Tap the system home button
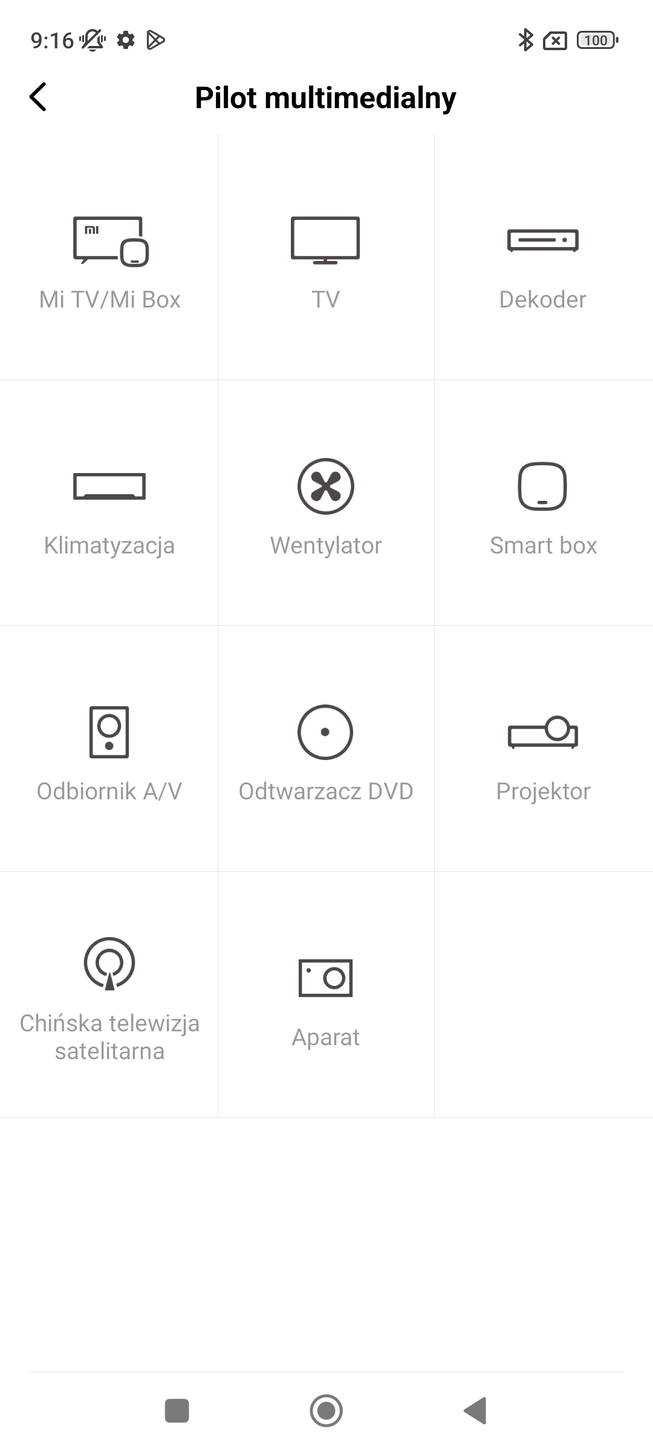Image resolution: width=653 pixels, height=1450 pixels. pyautogui.click(x=326, y=1411)
